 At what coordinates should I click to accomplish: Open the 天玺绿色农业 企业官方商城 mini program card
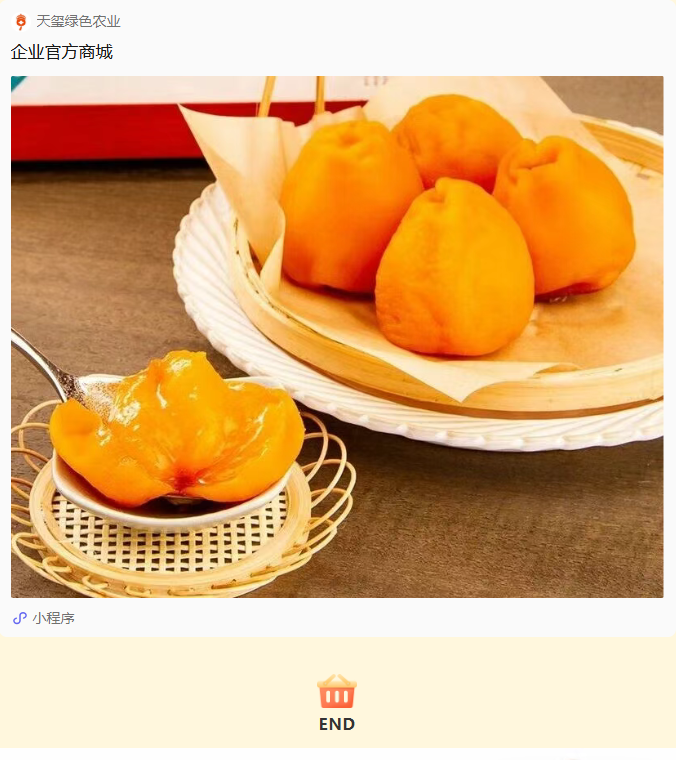(x=337, y=336)
